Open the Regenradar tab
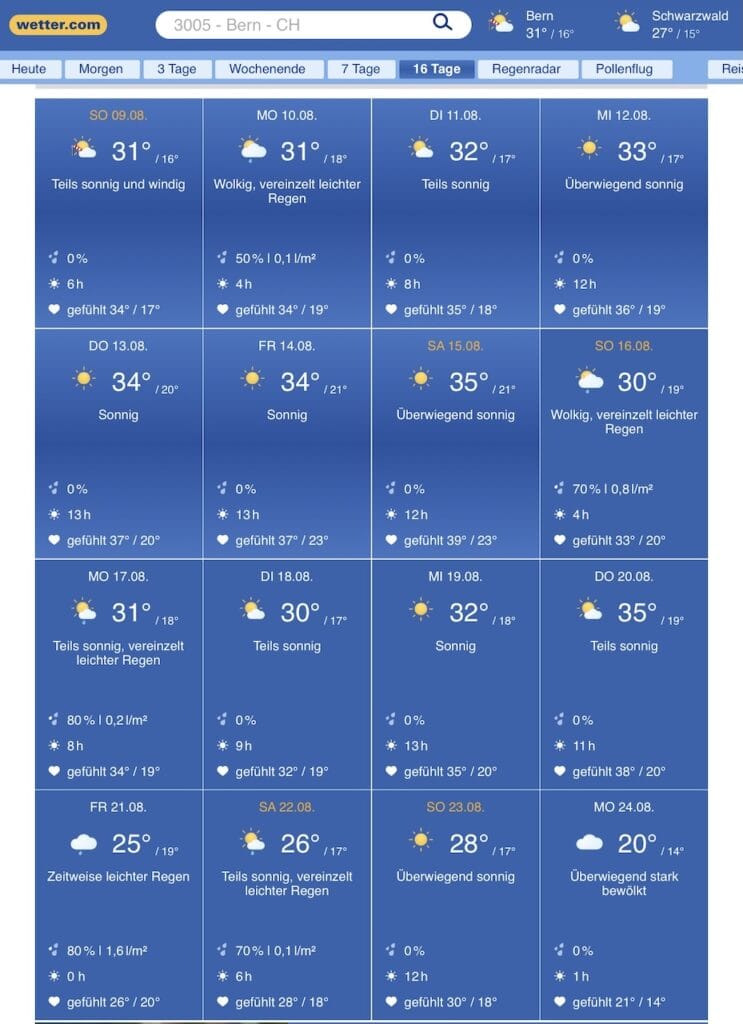Viewport: 743px width, 1024px height. click(x=526, y=69)
